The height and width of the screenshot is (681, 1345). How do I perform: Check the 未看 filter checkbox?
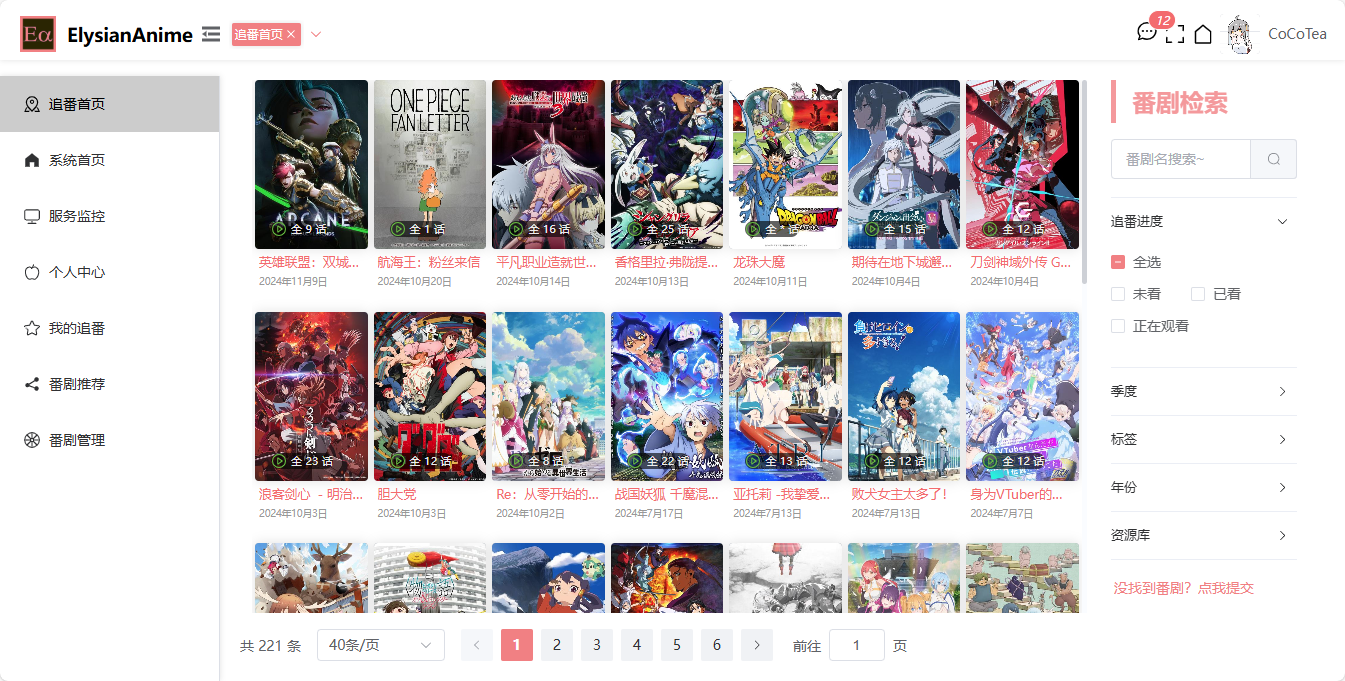(1118, 294)
